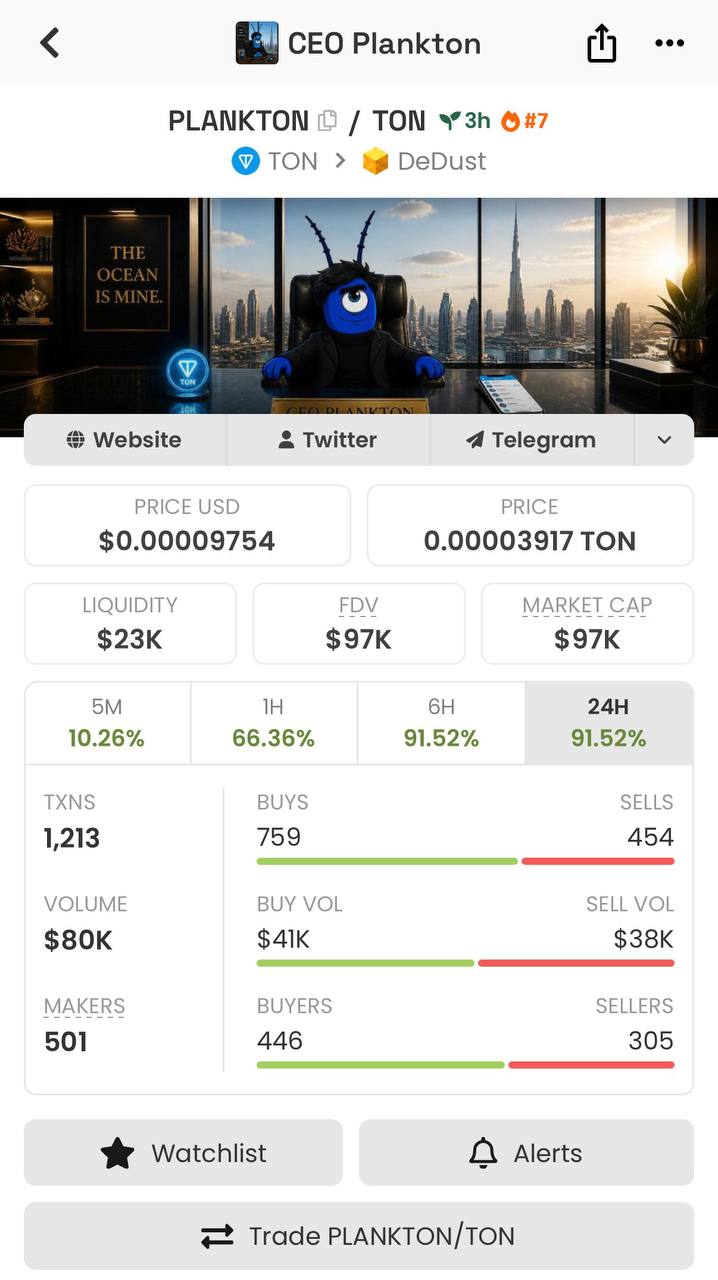Set up price Alerts
The width and height of the screenshot is (718, 1280).
point(526,1153)
